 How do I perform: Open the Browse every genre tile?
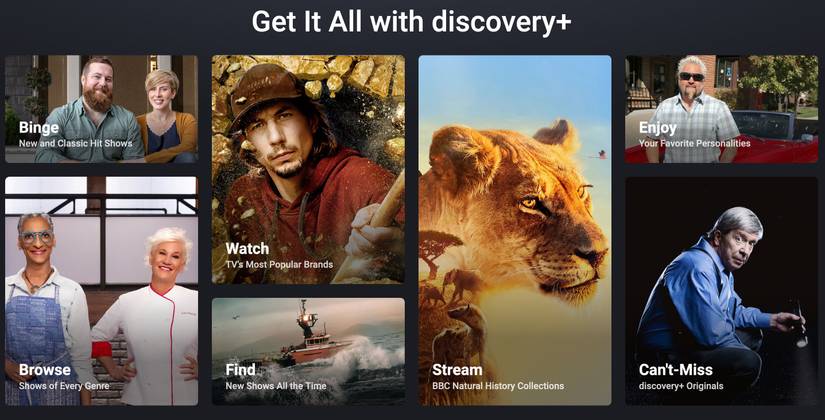click(101, 291)
